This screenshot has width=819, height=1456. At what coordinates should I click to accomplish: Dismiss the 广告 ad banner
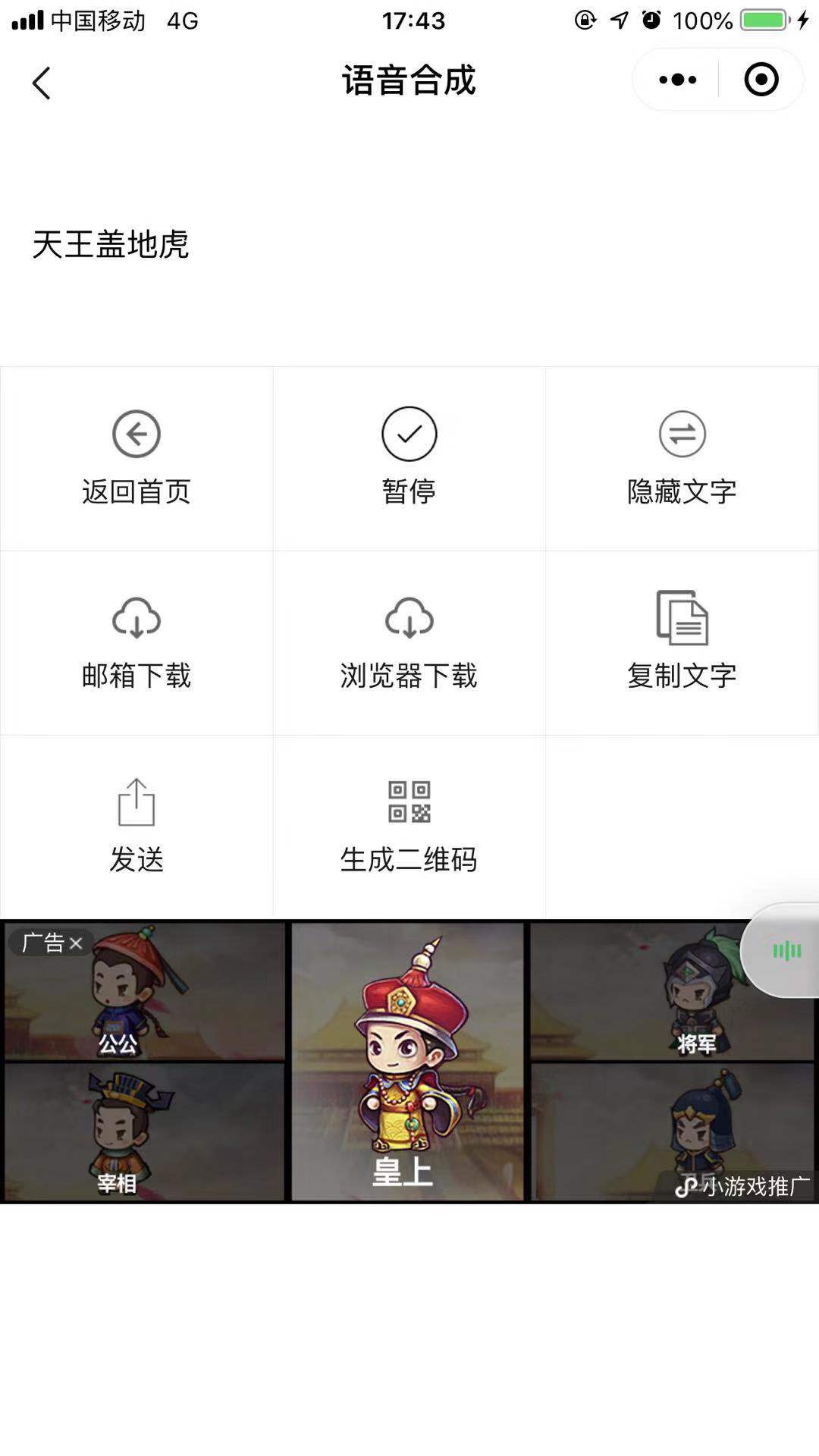coord(76,943)
